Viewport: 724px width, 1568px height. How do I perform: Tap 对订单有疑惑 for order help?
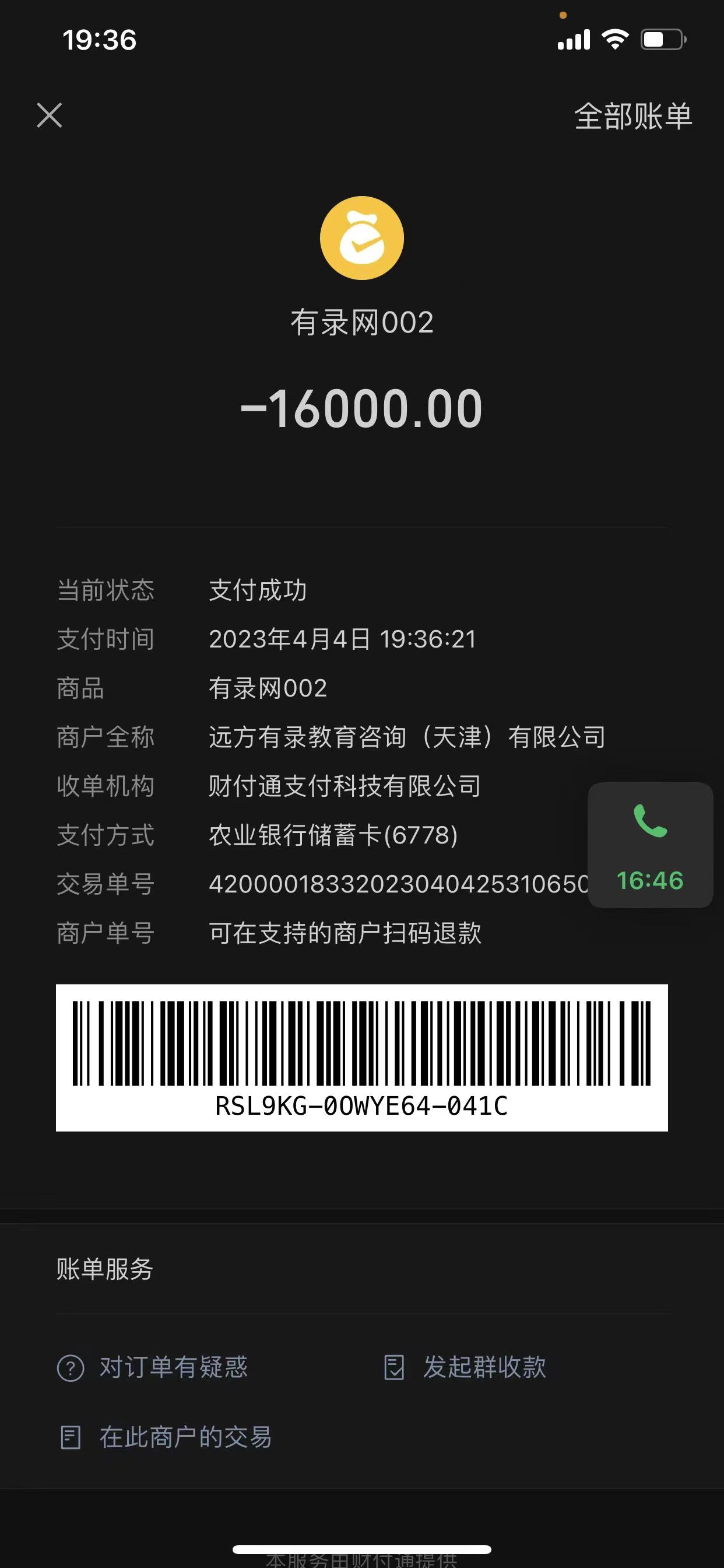tap(153, 1367)
